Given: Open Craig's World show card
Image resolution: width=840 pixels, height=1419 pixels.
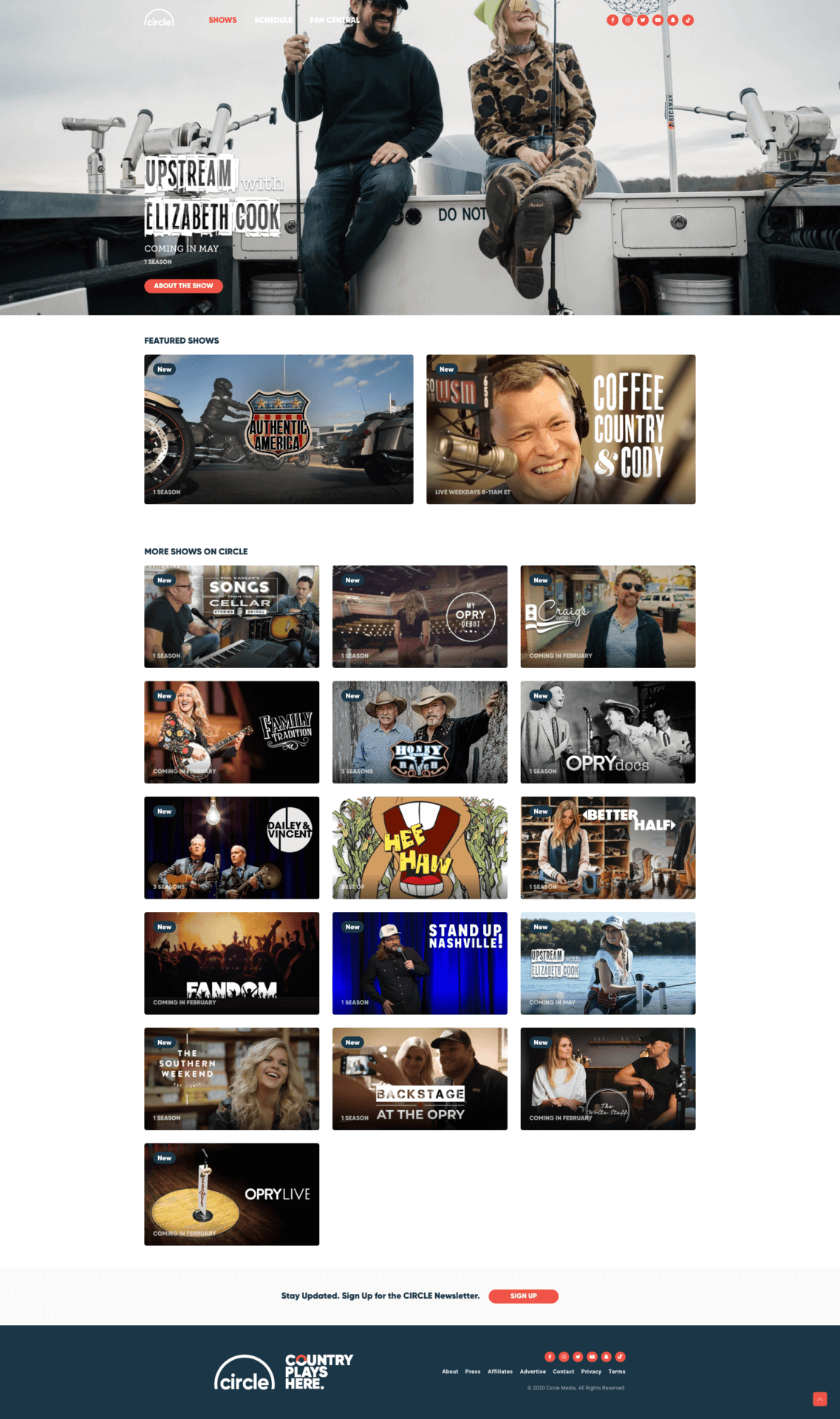Looking at the screenshot, I should pyautogui.click(x=607, y=617).
